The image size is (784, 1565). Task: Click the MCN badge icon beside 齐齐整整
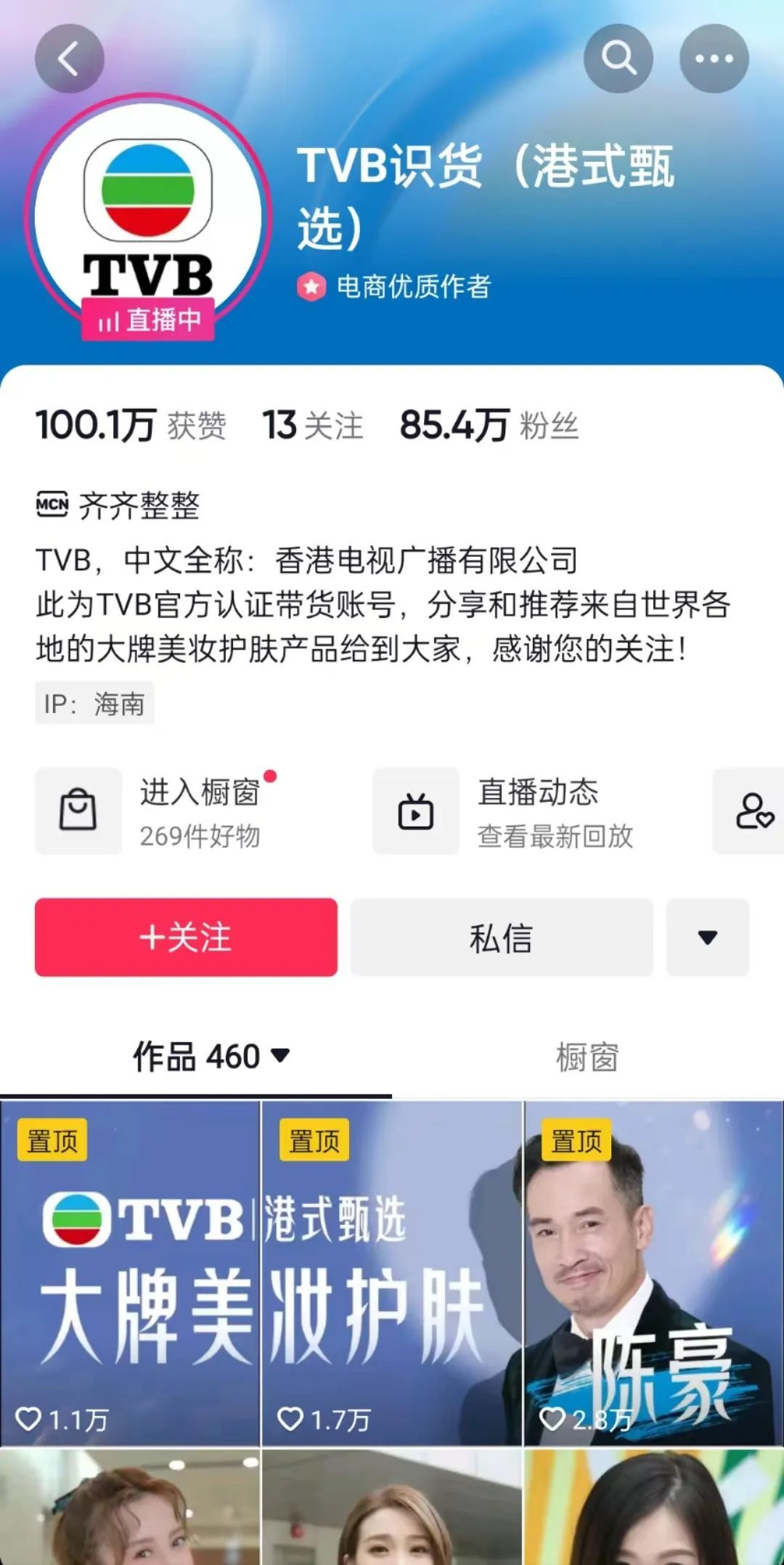(52, 505)
